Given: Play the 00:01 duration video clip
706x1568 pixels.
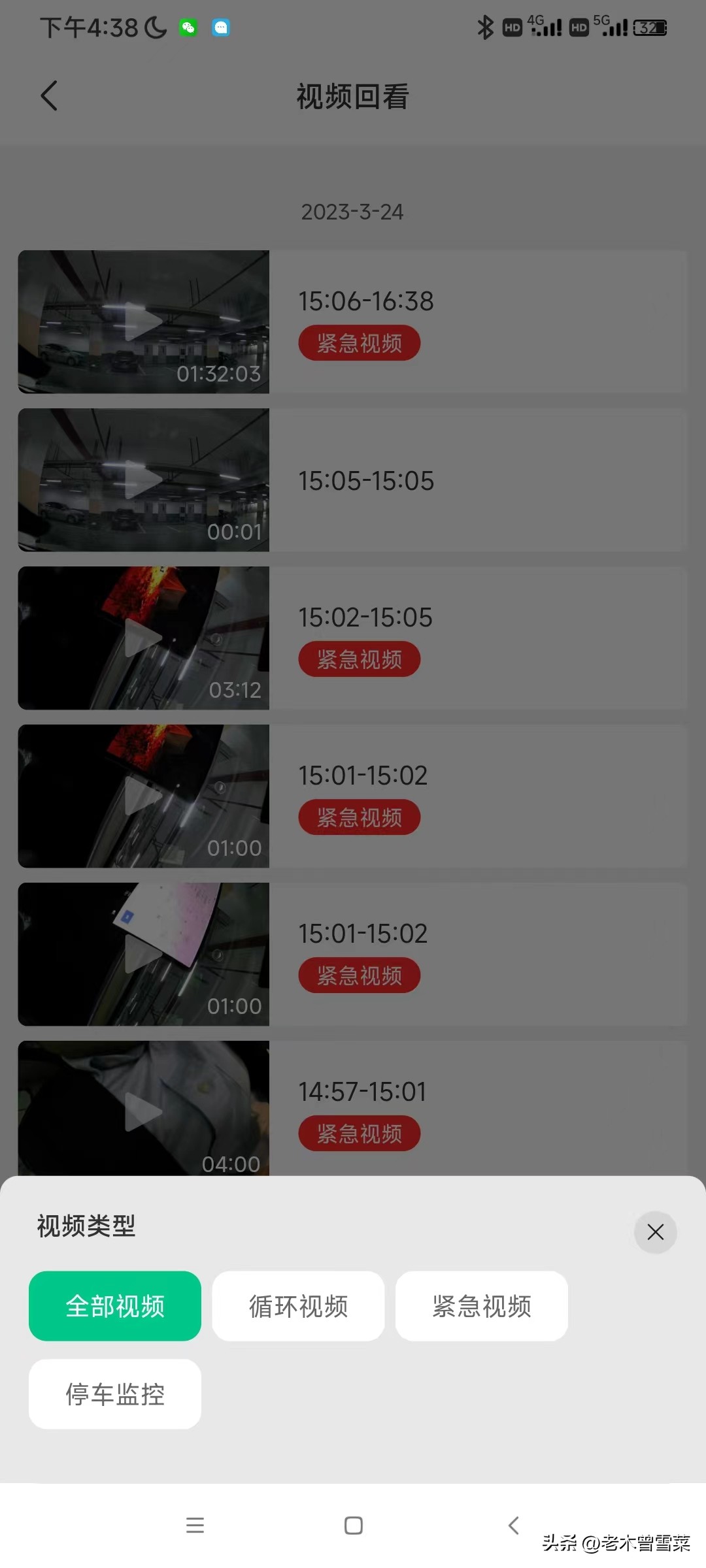Looking at the screenshot, I should click(x=144, y=479).
